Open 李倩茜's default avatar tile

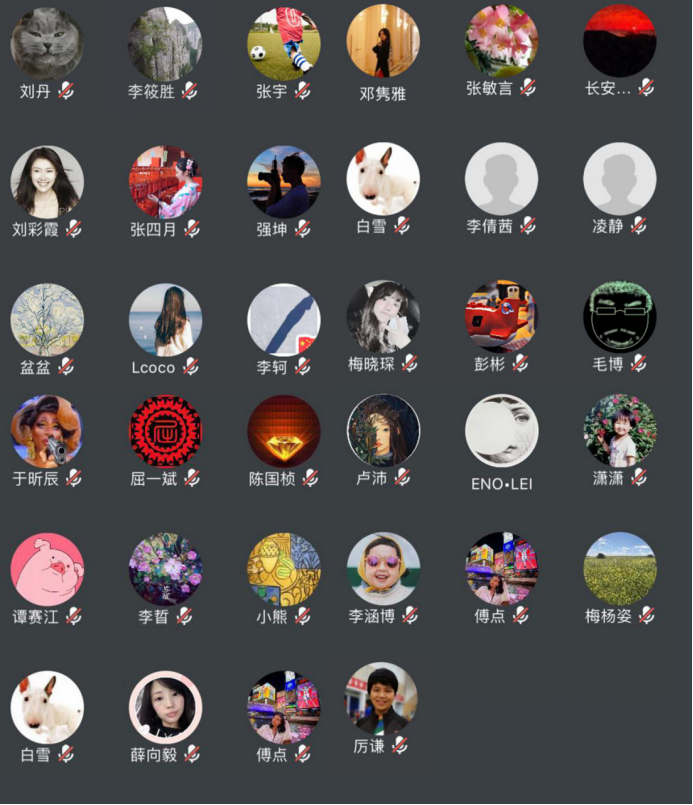click(x=502, y=179)
